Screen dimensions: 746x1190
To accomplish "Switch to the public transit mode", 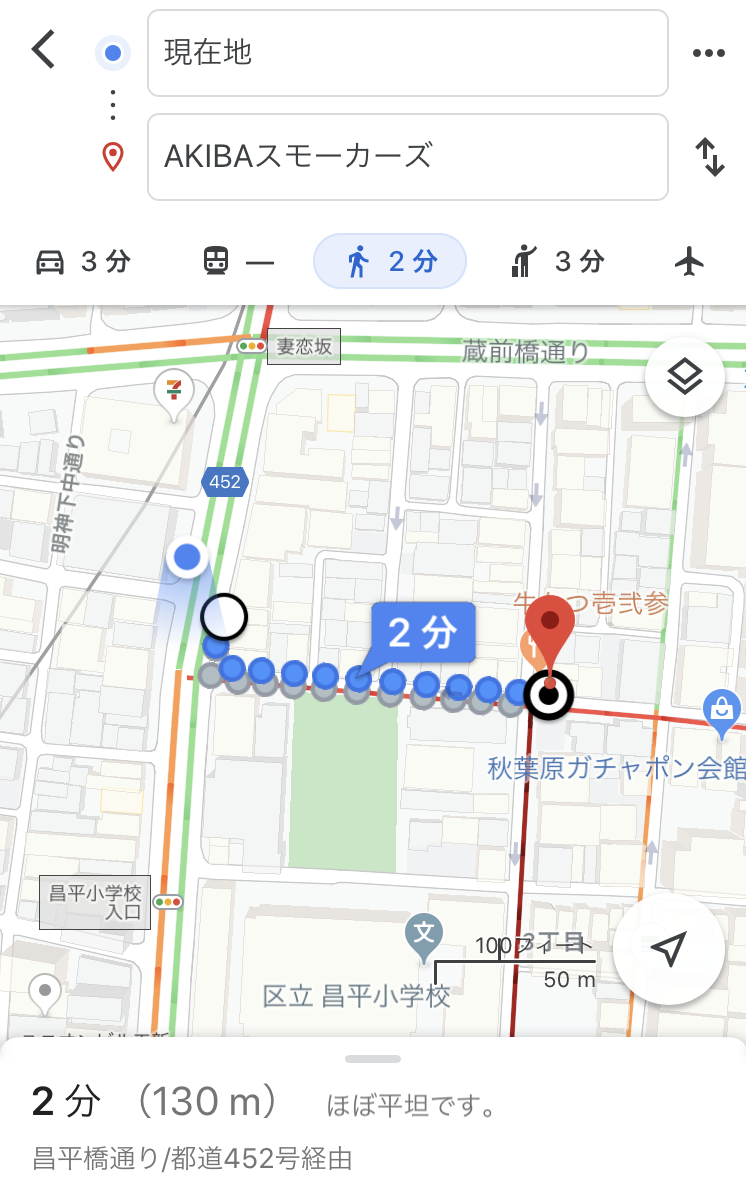I will (x=238, y=262).
